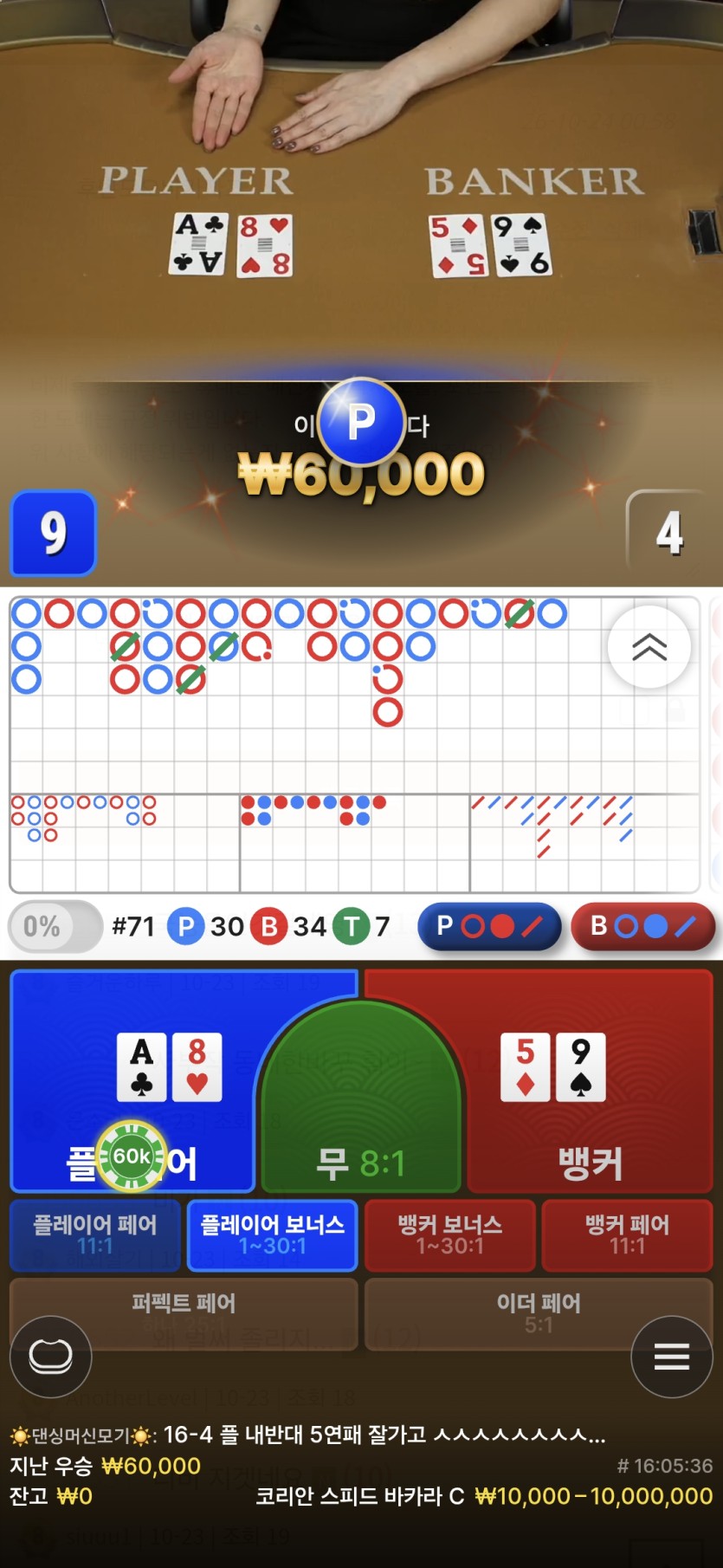
Task: Tap the Player next-road prediction button
Action: point(489,926)
